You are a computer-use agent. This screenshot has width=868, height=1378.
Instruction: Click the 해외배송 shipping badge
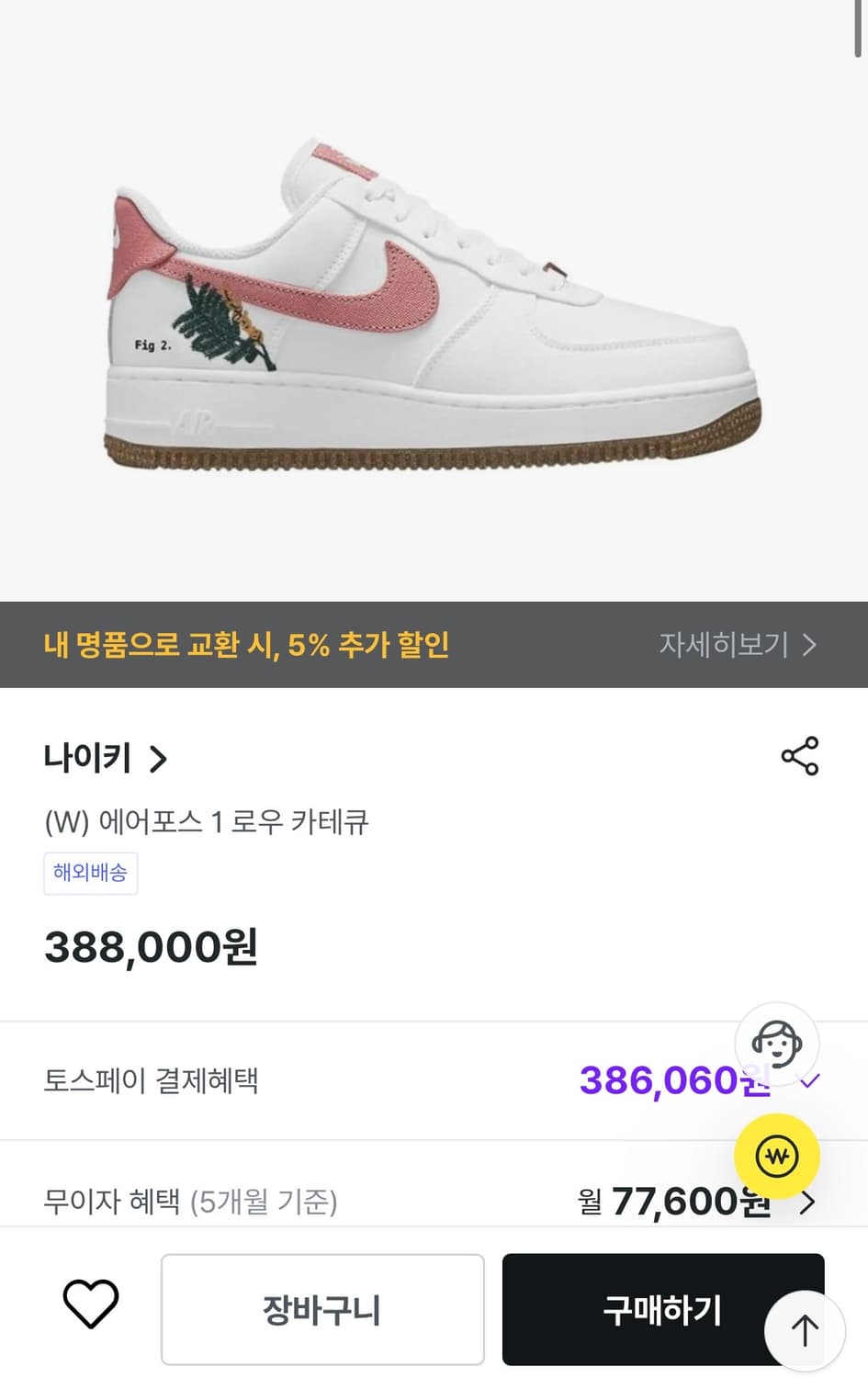click(90, 873)
